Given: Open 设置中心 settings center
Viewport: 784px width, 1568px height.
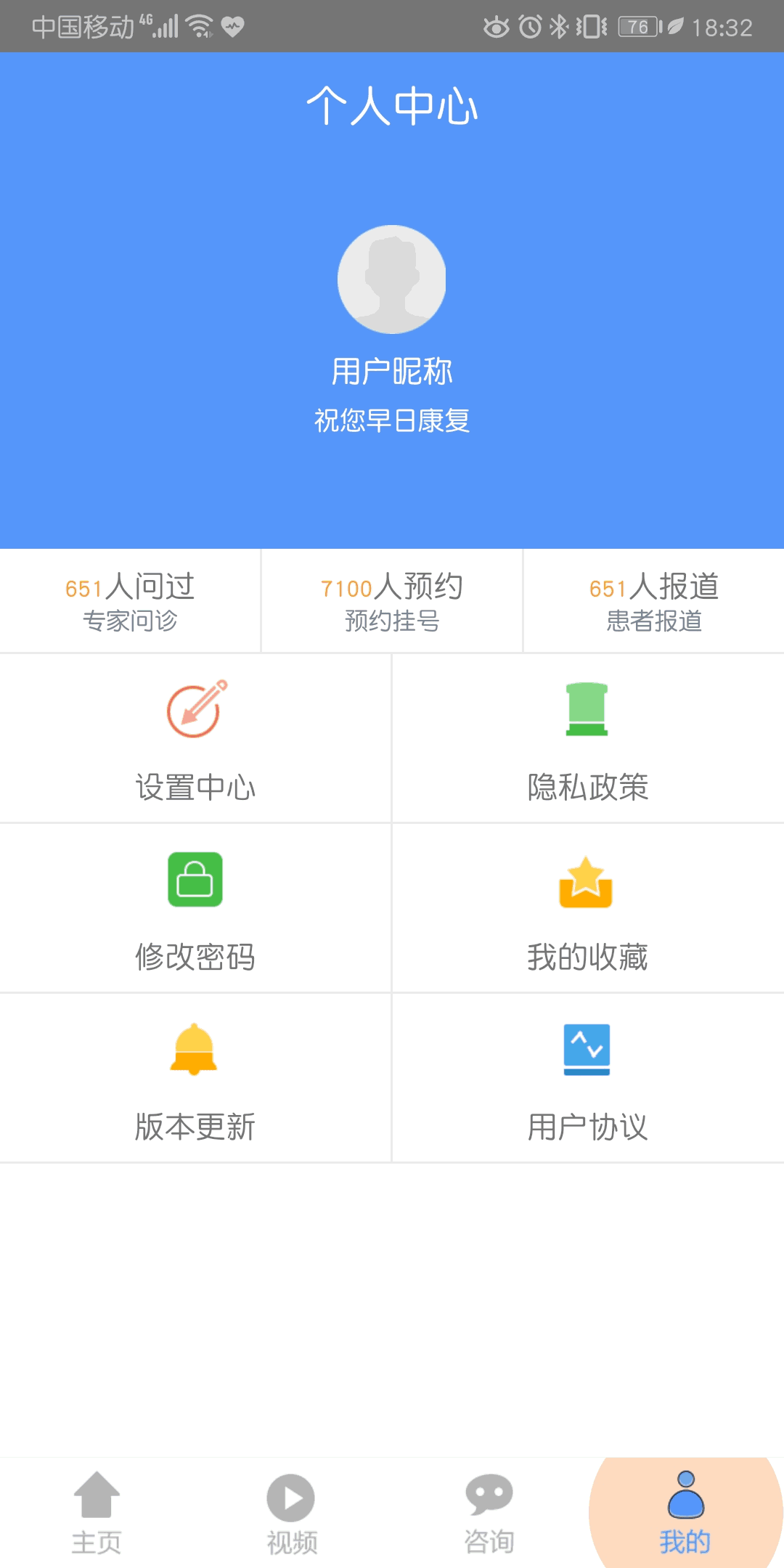Looking at the screenshot, I should (195, 739).
